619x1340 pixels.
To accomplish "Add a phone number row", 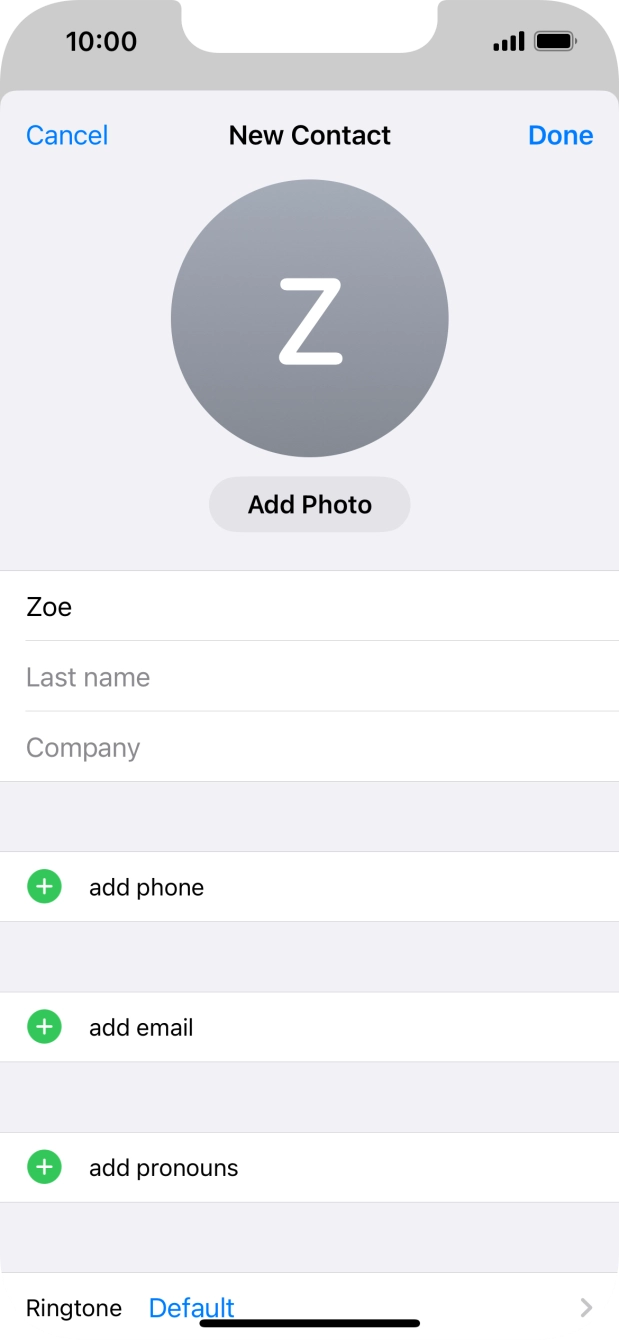I will tap(145, 887).
